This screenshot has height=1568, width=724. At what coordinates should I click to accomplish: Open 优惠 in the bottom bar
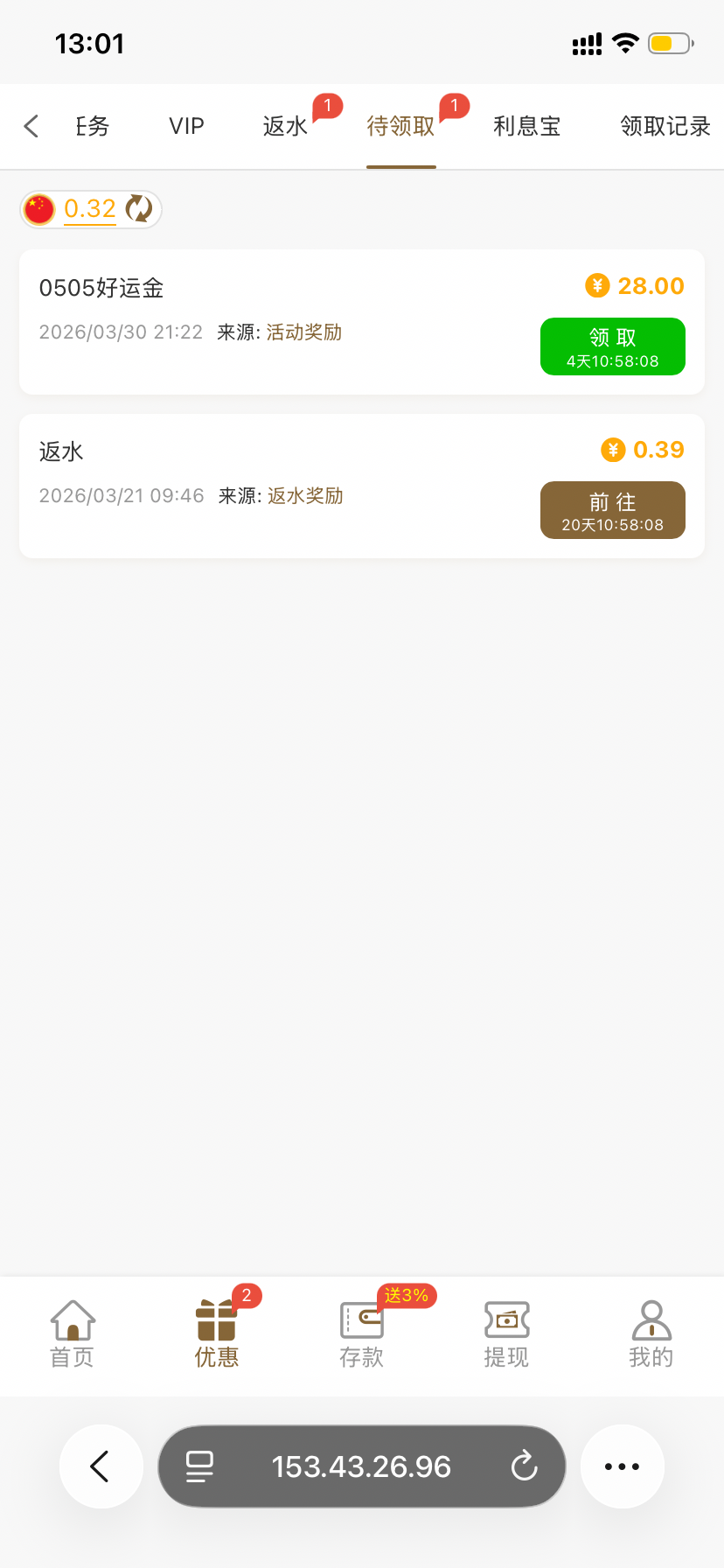[x=217, y=1334]
